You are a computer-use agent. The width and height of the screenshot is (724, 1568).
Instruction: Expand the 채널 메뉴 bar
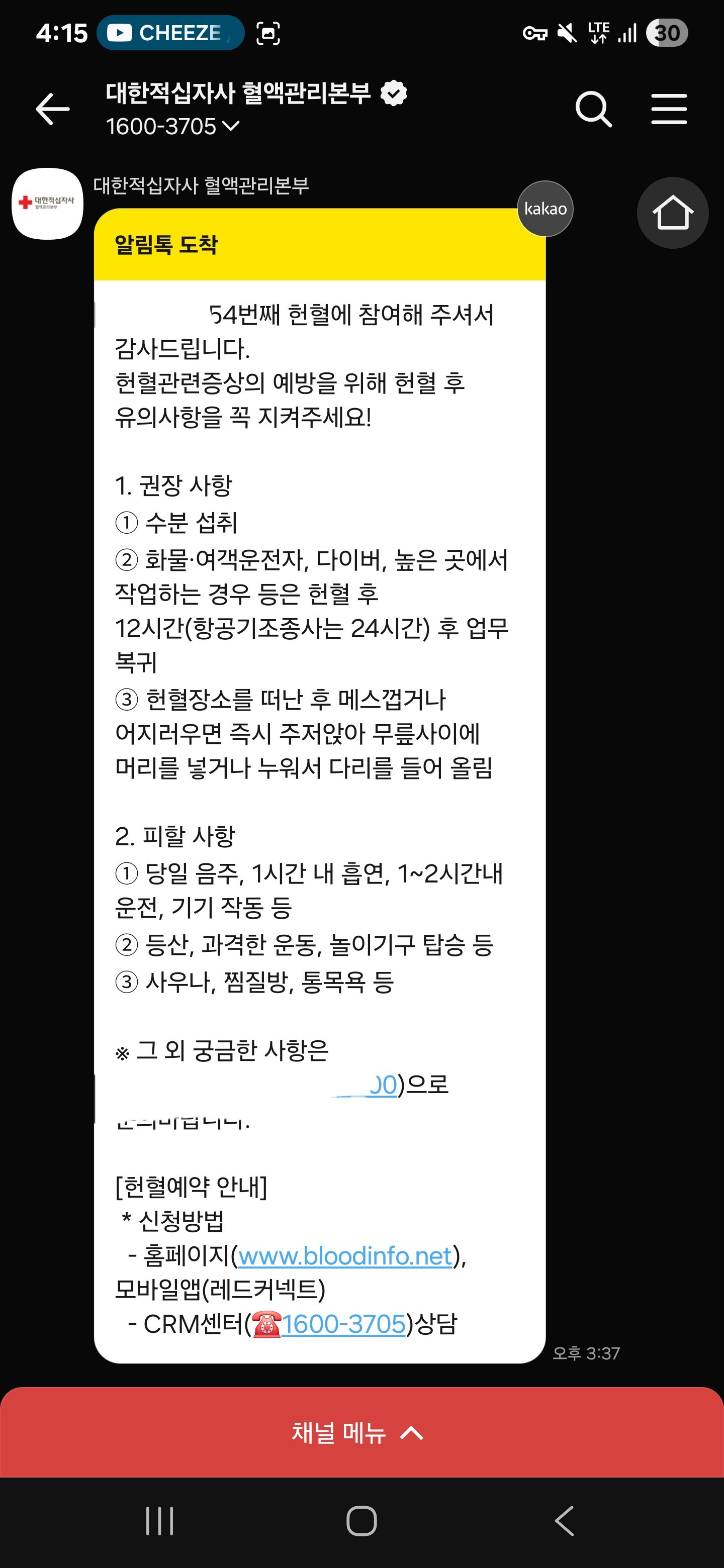361,1432
